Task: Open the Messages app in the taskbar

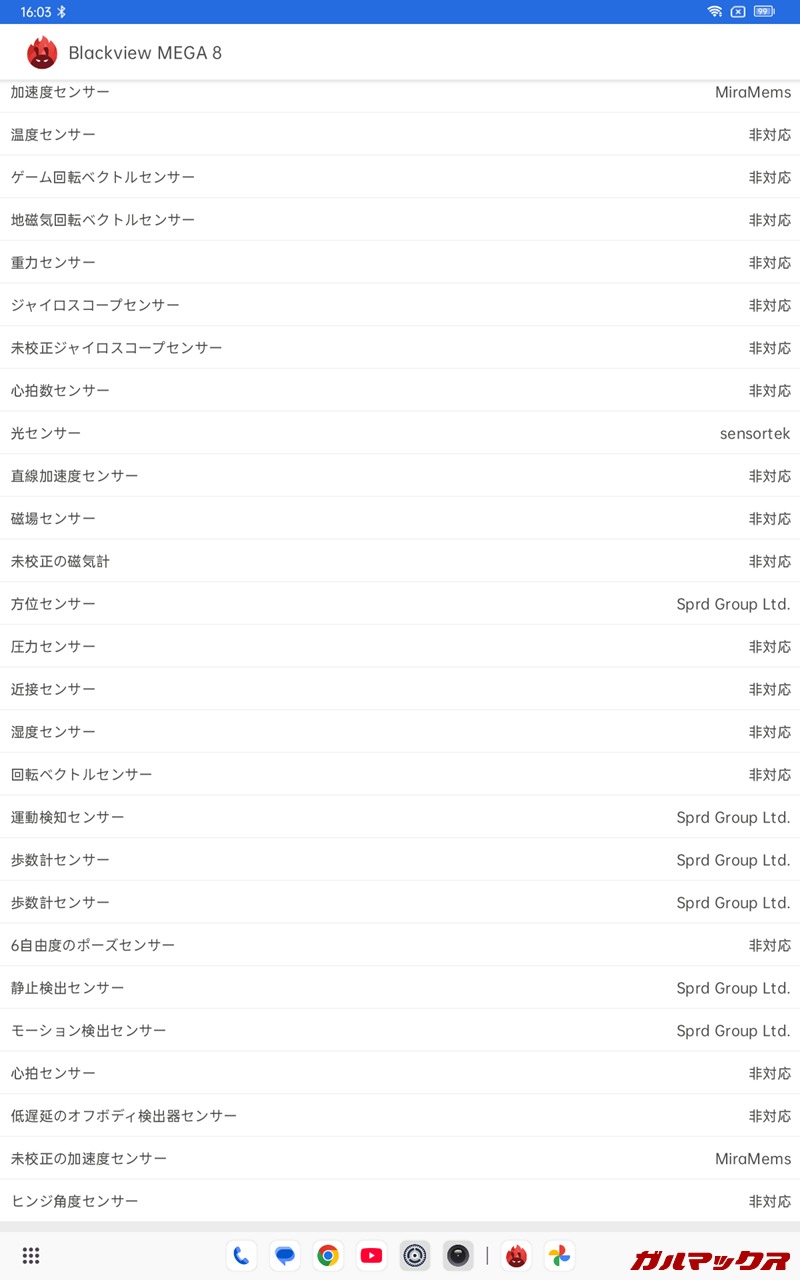Action: point(285,1256)
